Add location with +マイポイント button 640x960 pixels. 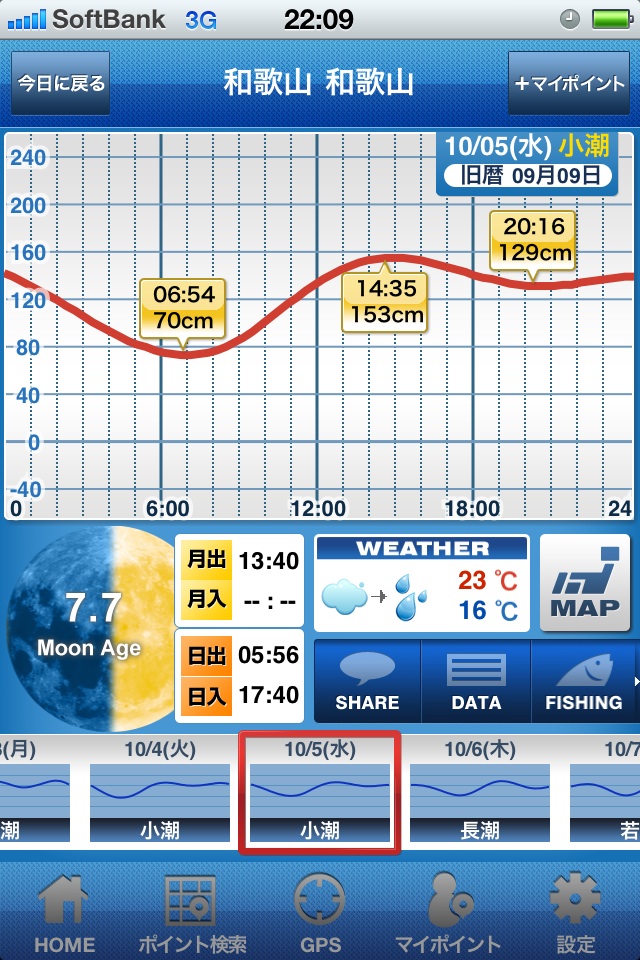(568, 83)
